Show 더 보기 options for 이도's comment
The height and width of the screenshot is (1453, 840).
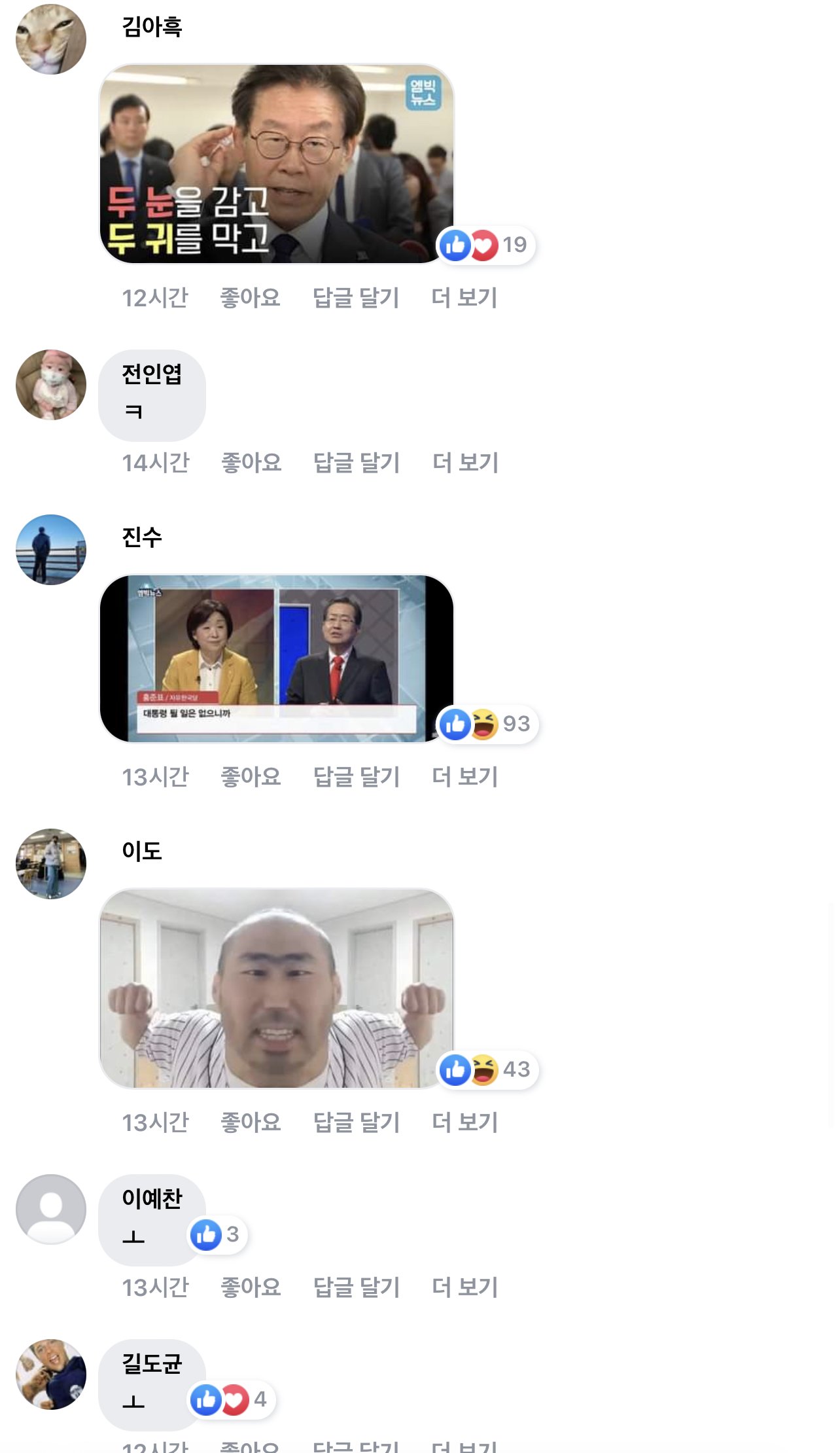[464, 1122]
